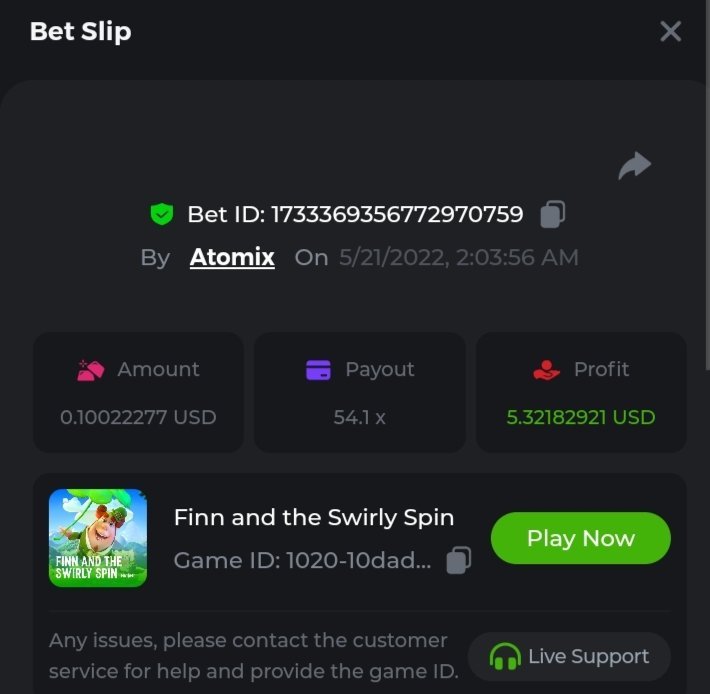Close the Bet Slip dialog
Screen dimensions: 710x694
(x=670, y=31)
